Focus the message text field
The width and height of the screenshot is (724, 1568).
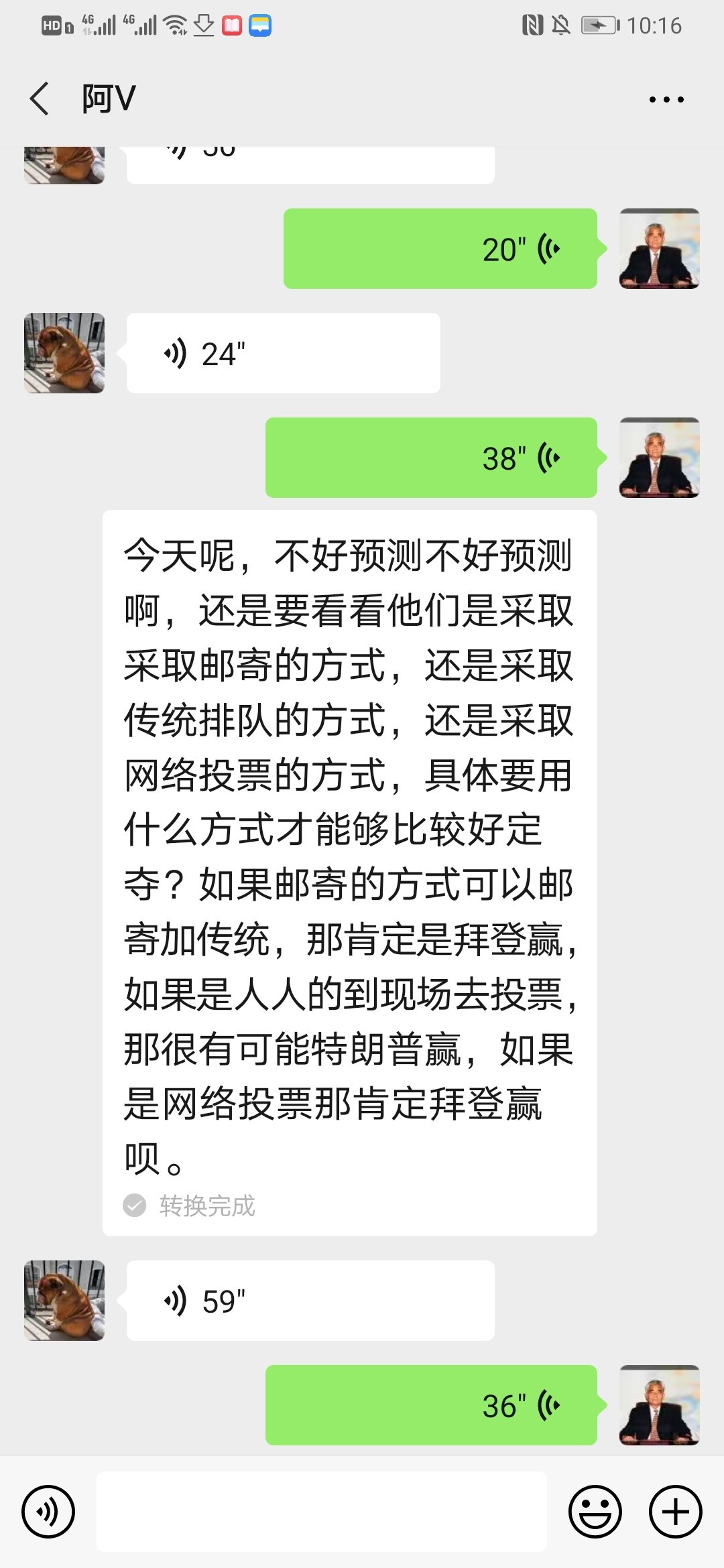click(x=322, y=1512)
